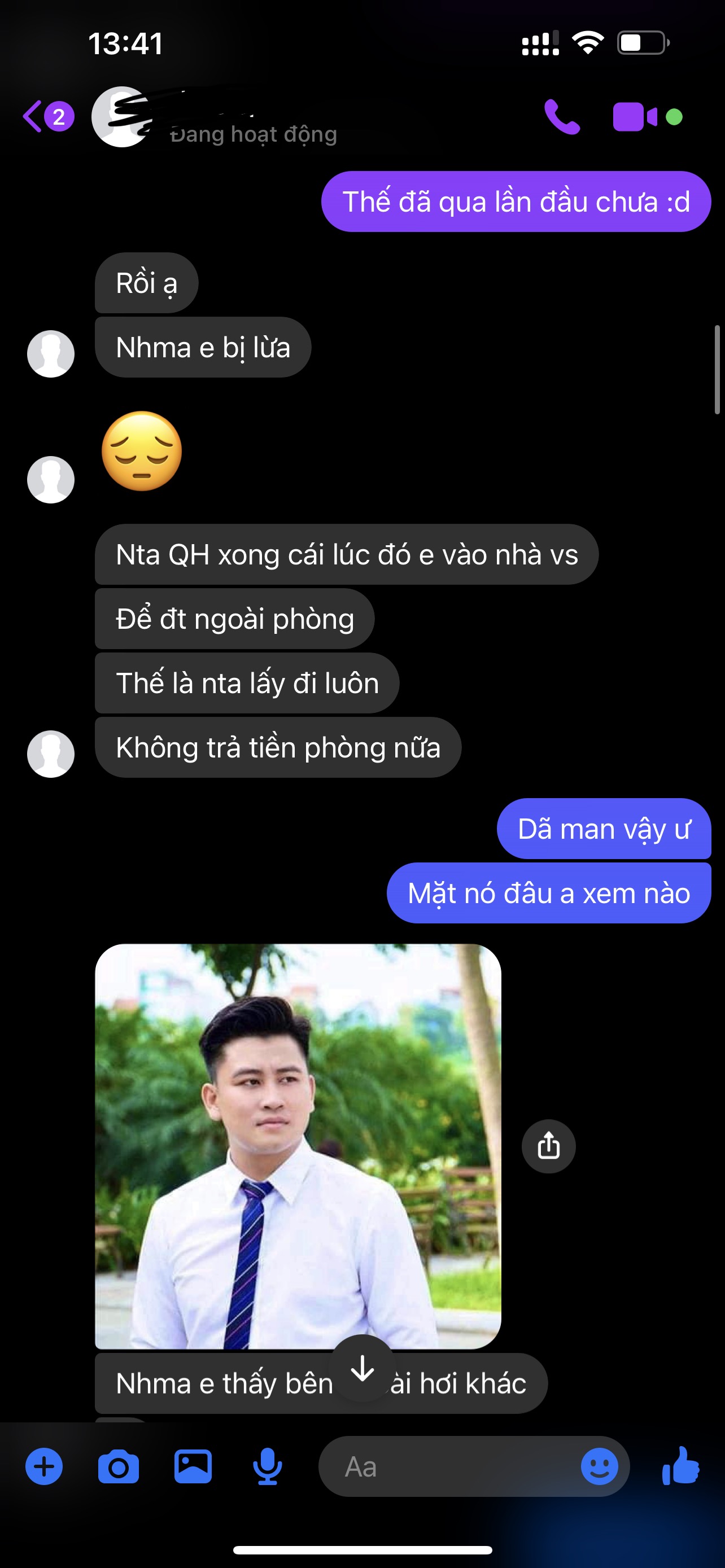Open more attachment options with plus
Image resolution: width=725 pixels, height=1568 pixels.
pyautogui.click(x=44, y=1467)
